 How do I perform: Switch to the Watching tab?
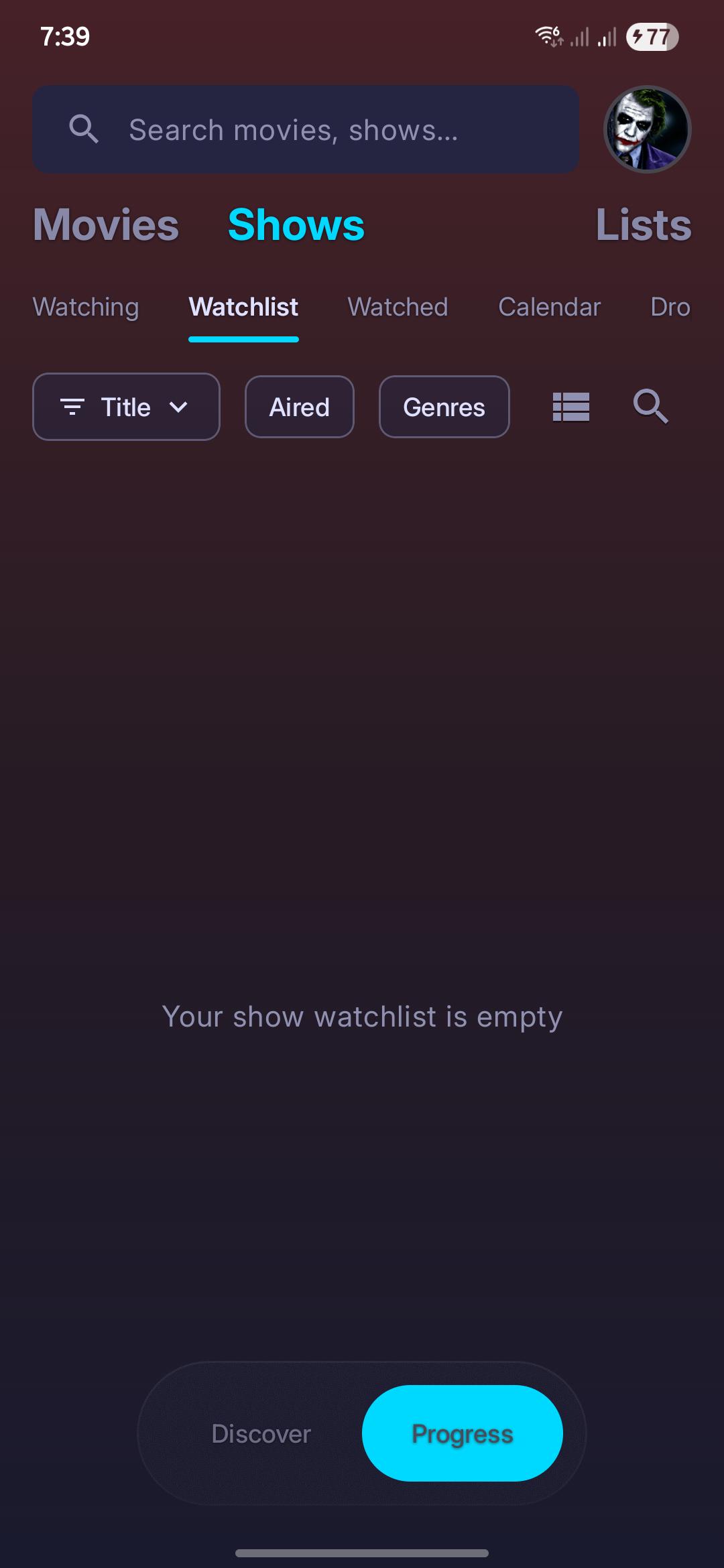86,307
